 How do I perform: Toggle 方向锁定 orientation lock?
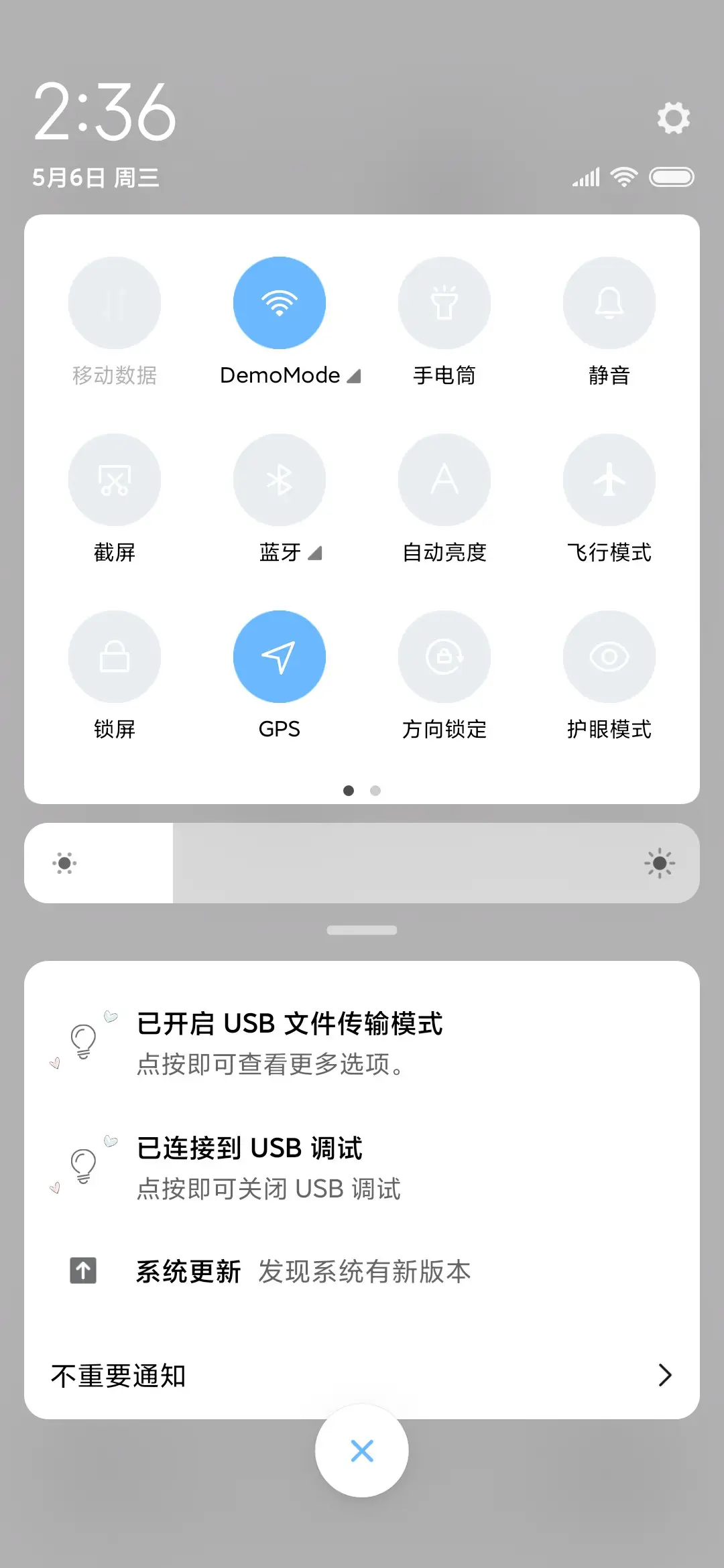[444, 657]
